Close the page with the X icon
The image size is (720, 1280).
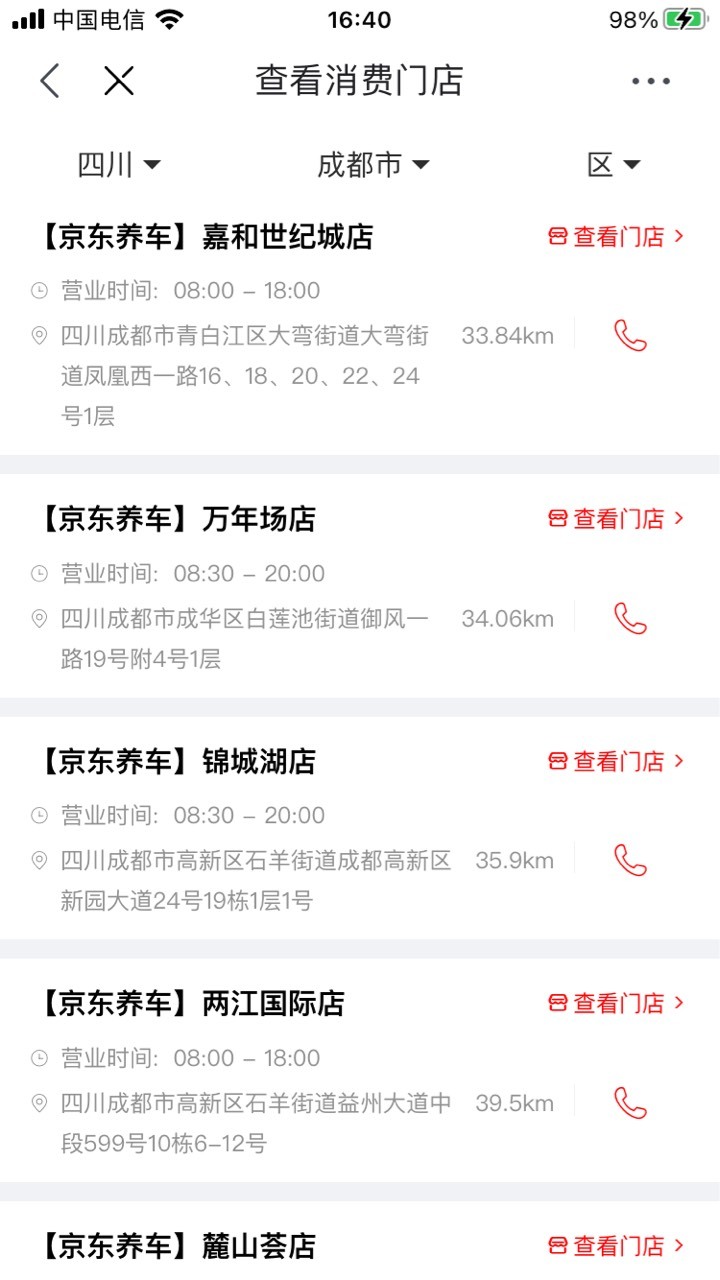pos(119,81)
